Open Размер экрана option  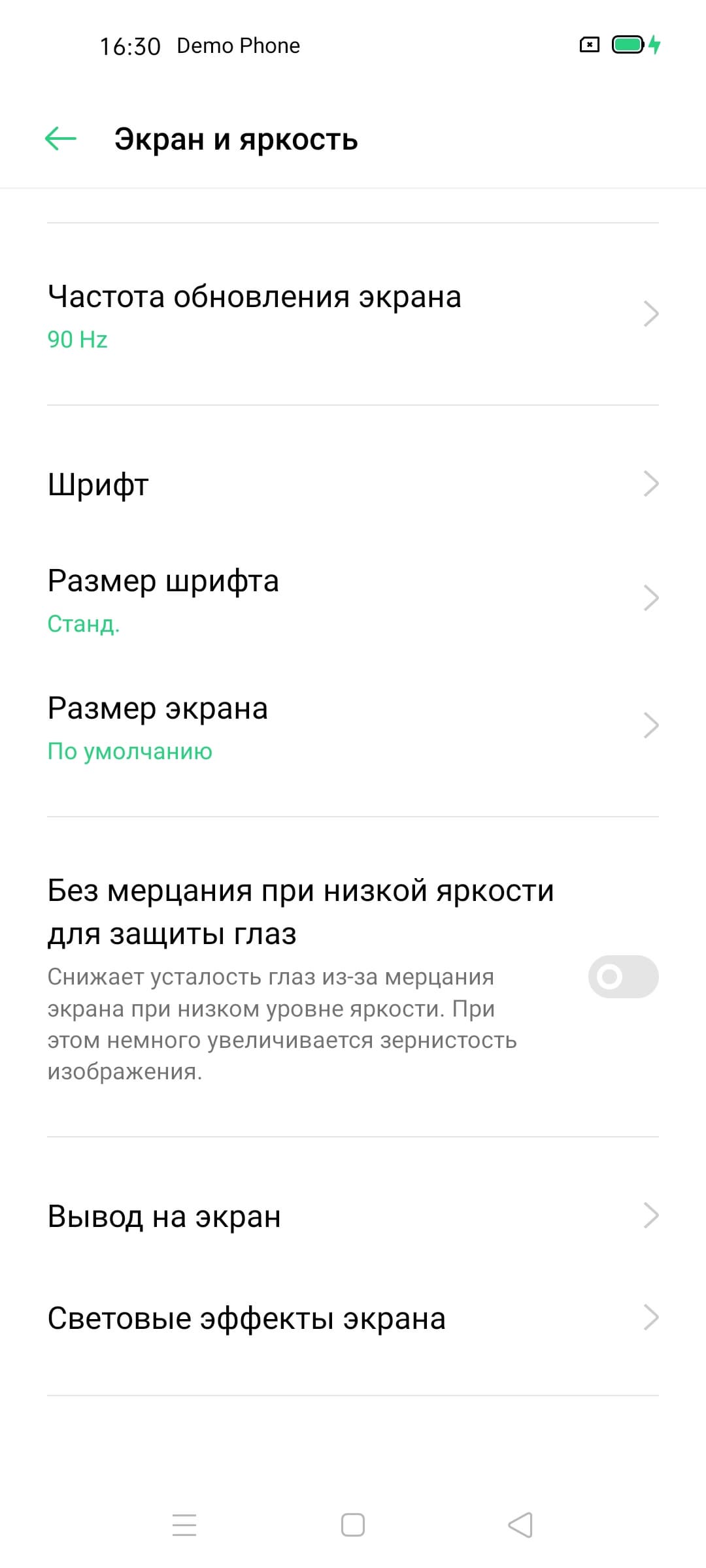click(x=353, y=727)
